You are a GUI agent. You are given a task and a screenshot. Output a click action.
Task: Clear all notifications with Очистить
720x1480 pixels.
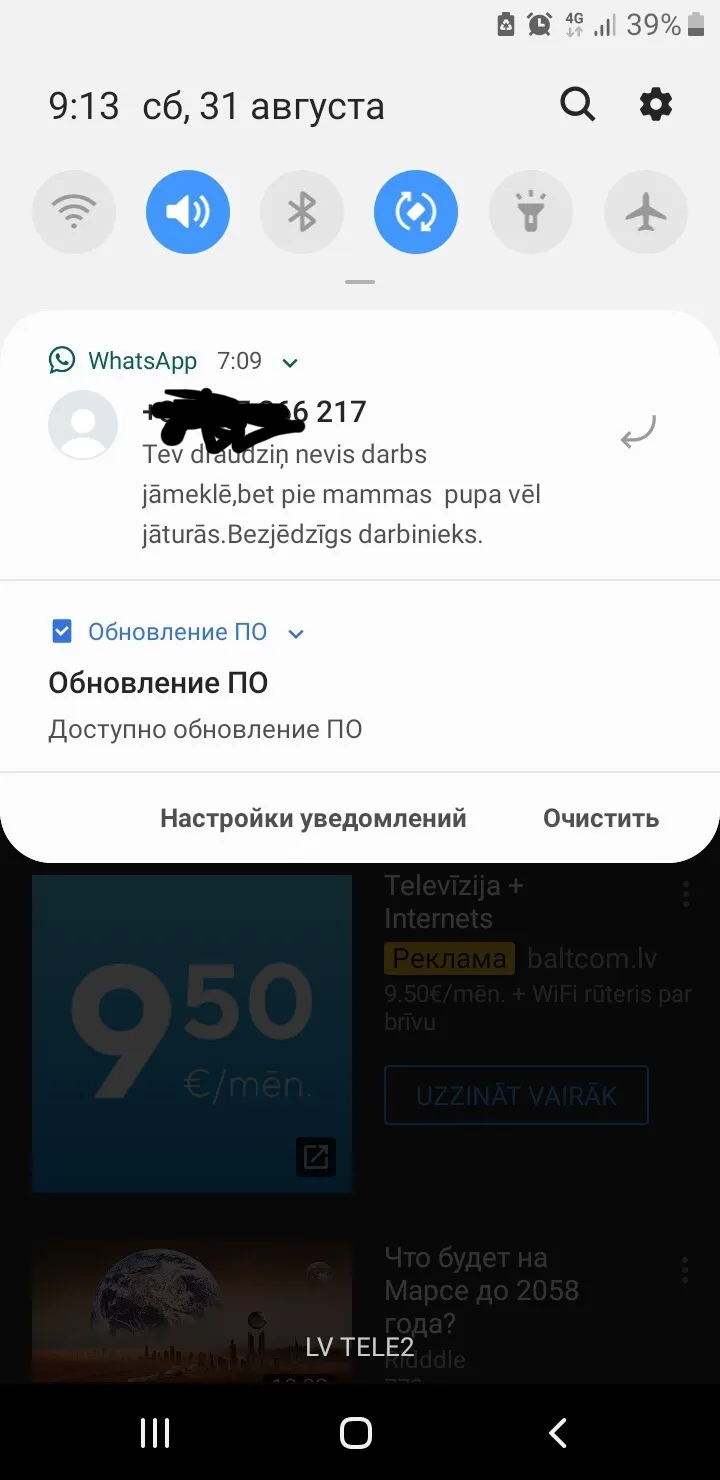(x=601, y=818)
